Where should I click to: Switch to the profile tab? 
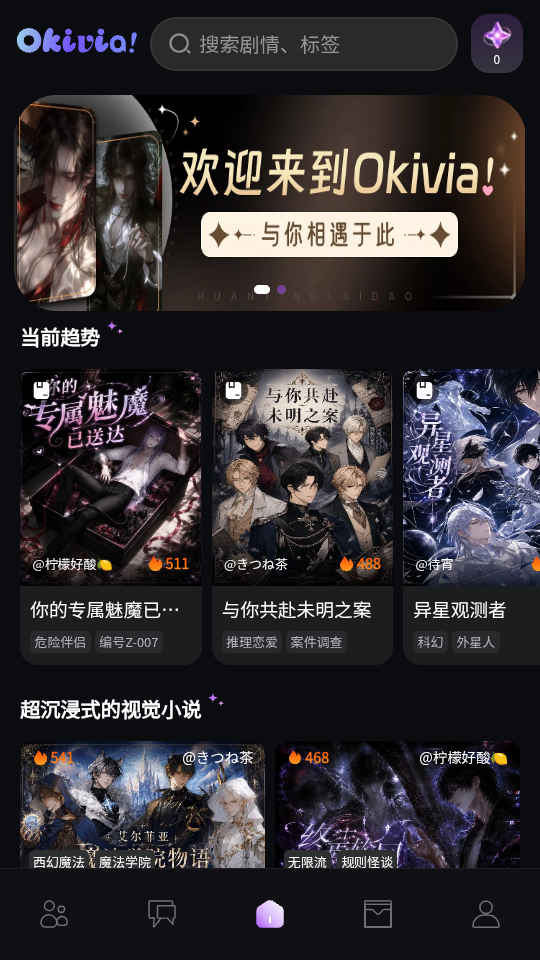pos(486,914)
